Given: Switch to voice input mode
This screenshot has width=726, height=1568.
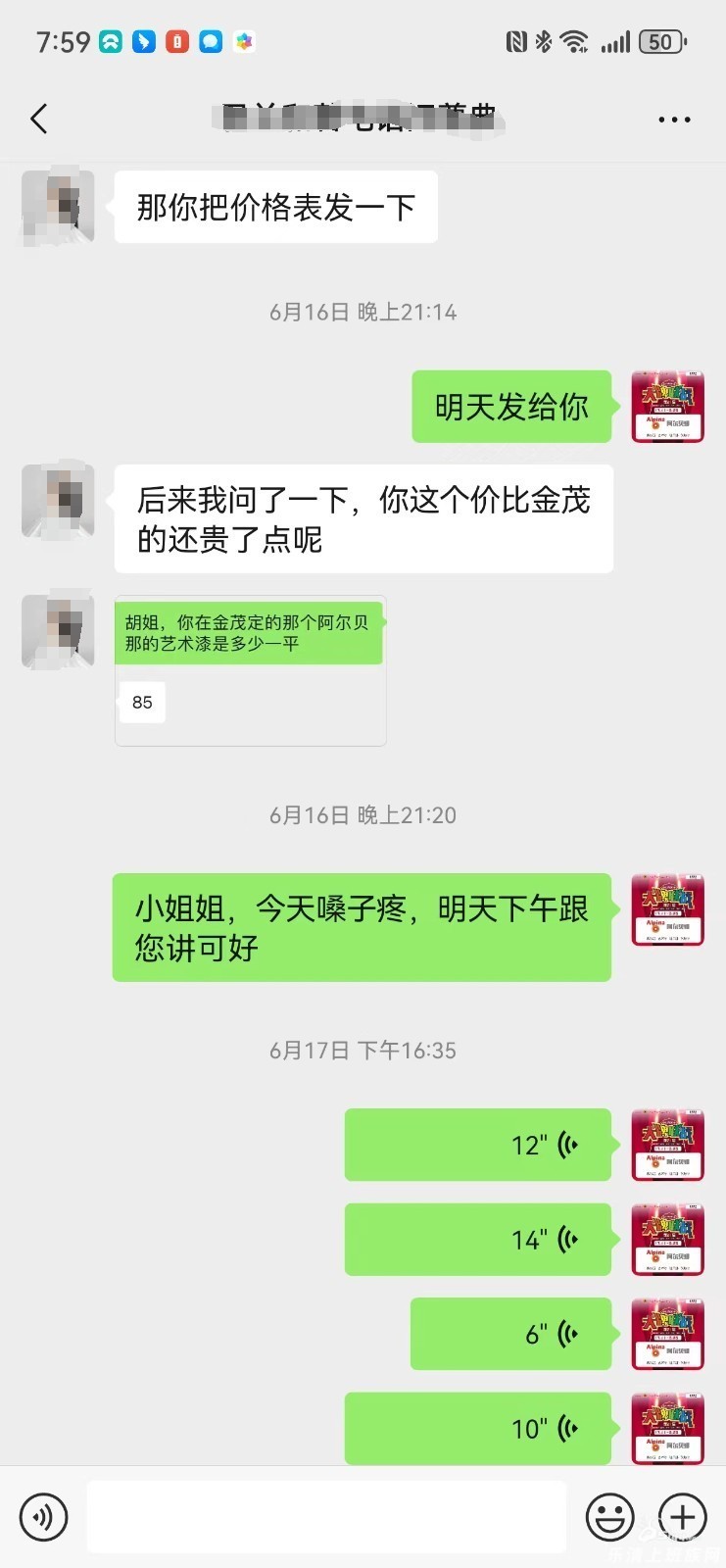Looking at the screenshot, I should click(x=43, y=1517).
